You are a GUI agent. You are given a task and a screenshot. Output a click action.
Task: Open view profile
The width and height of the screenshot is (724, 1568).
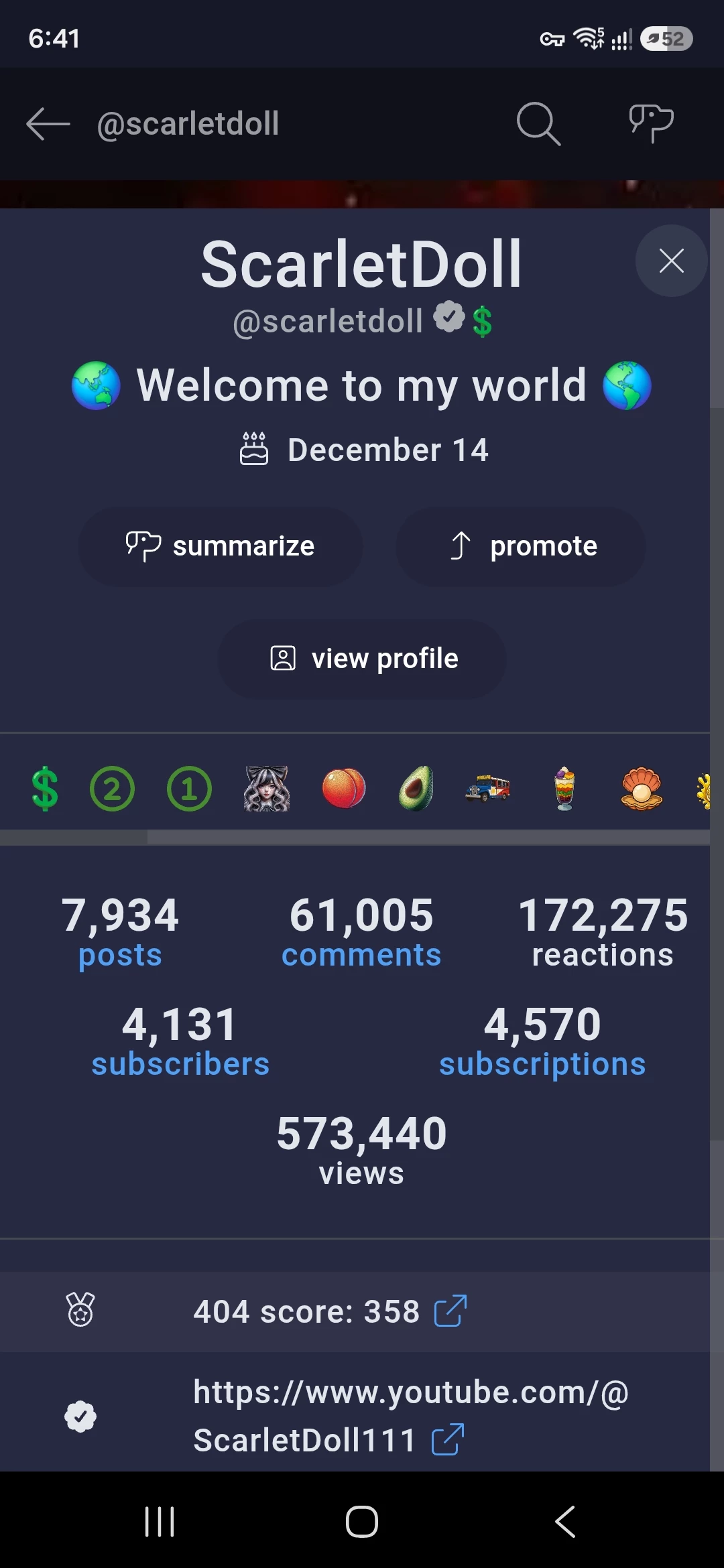click(x=362, y=659)
